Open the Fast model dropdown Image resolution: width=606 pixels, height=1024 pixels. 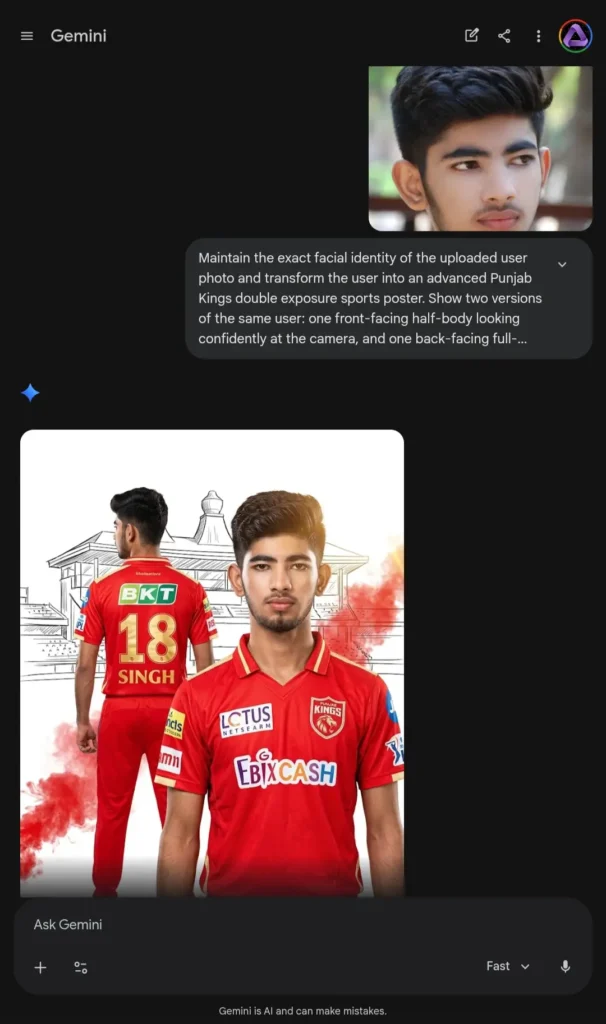coord(508,966)
